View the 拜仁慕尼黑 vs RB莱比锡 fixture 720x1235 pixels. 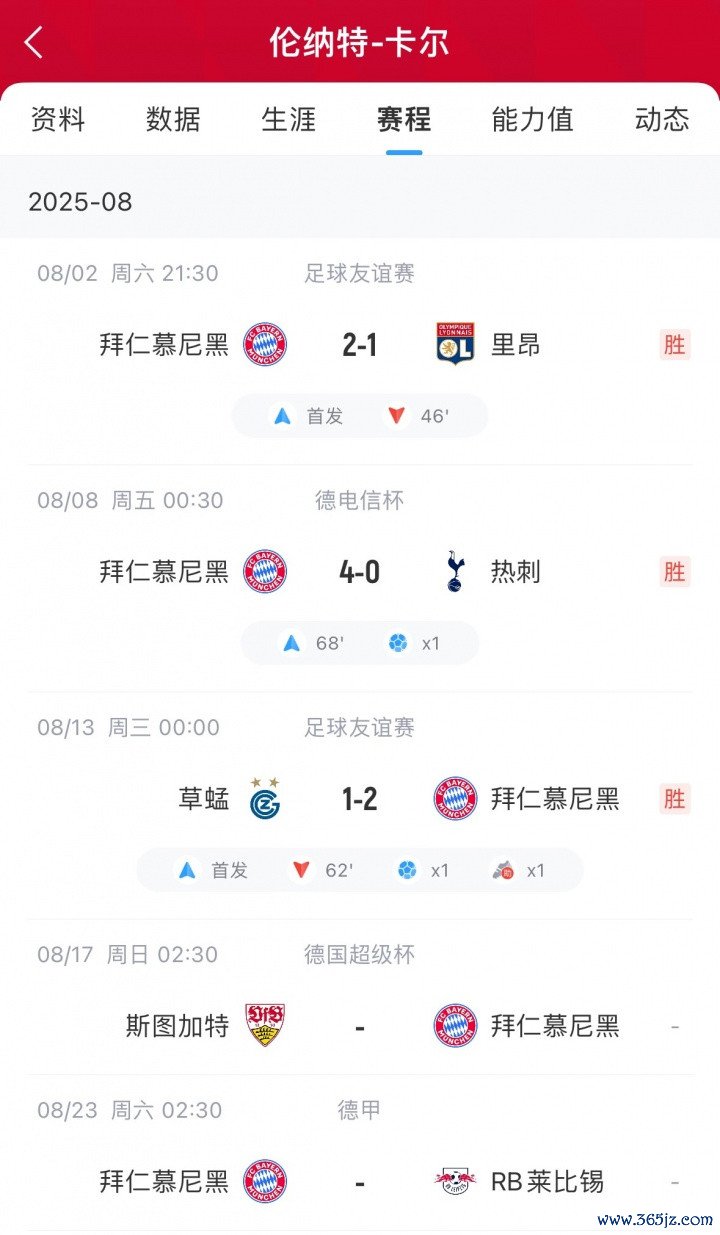360,1181
